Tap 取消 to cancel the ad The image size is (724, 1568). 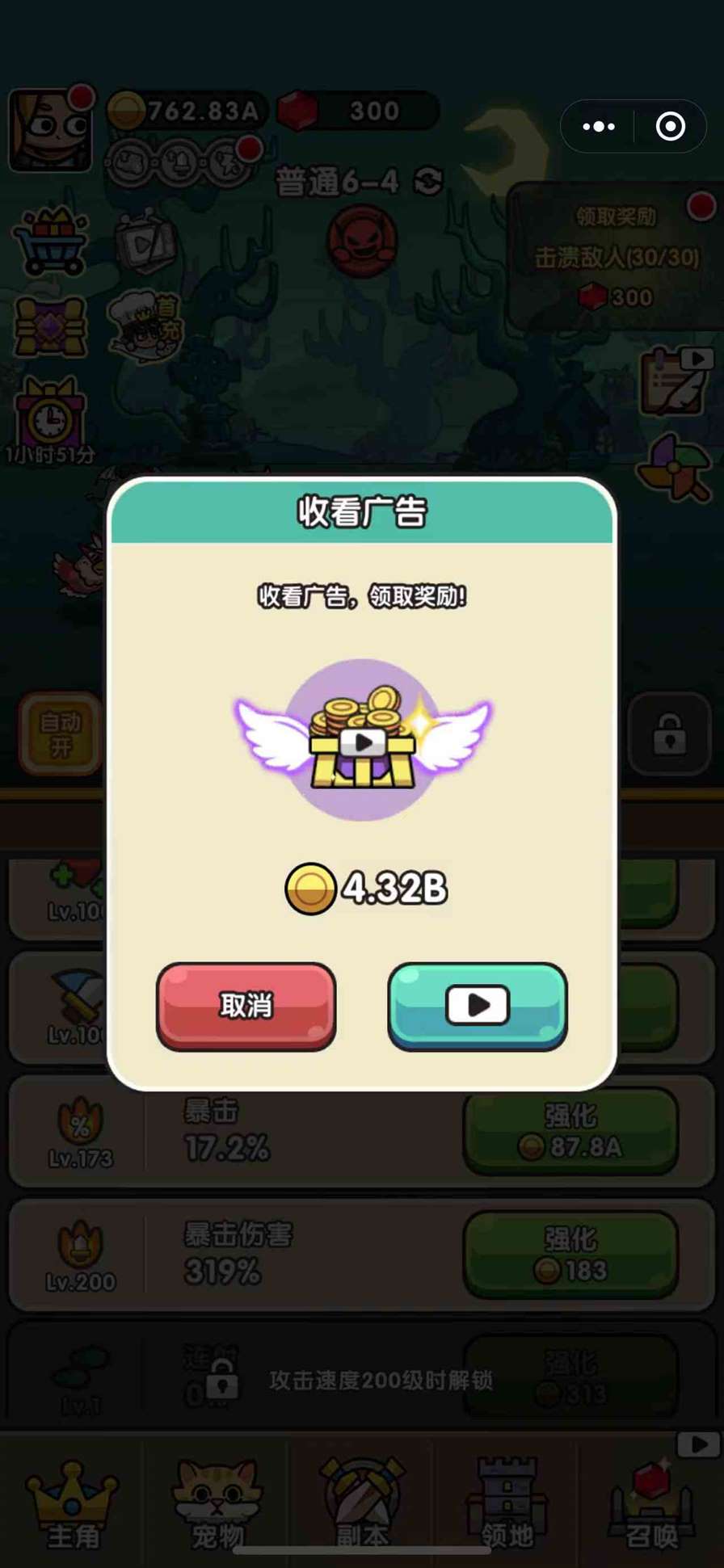246,1006
